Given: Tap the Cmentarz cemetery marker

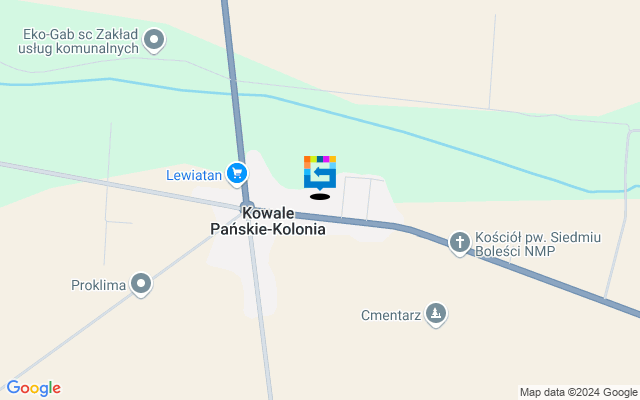Looking at the screenshot, I should point(435,315).
